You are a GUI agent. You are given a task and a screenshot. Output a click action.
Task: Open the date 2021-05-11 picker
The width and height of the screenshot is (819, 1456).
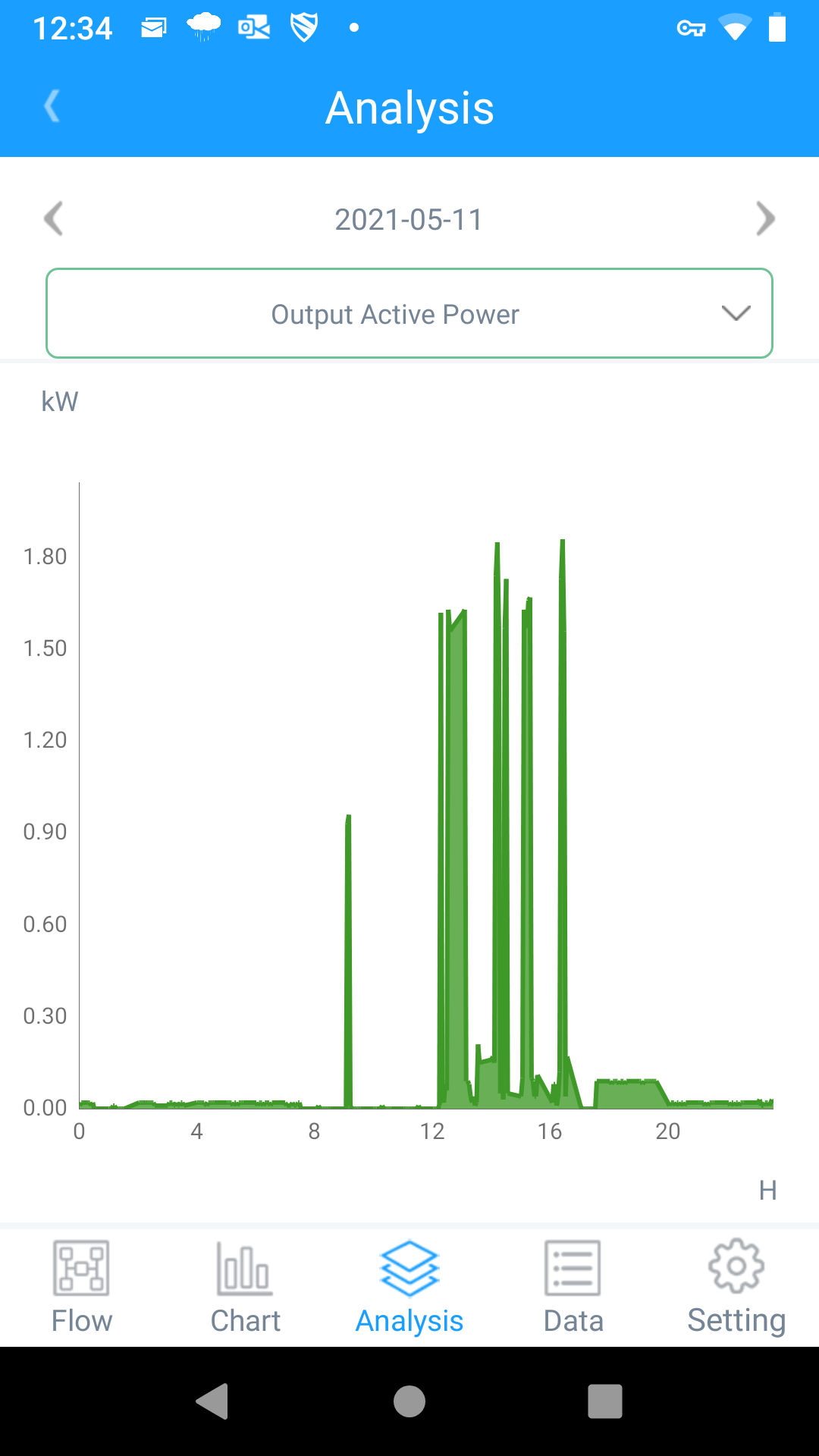click(x=409, y=220)
